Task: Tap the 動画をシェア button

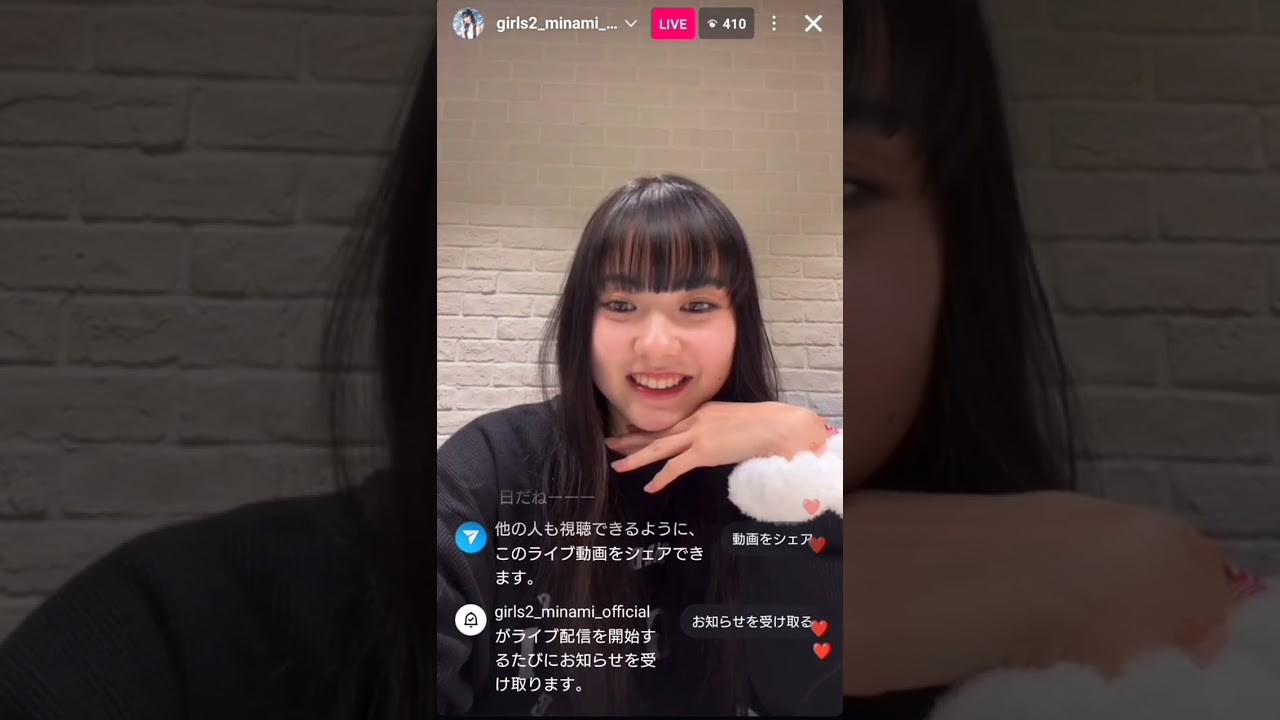Action: pos(771,539)
